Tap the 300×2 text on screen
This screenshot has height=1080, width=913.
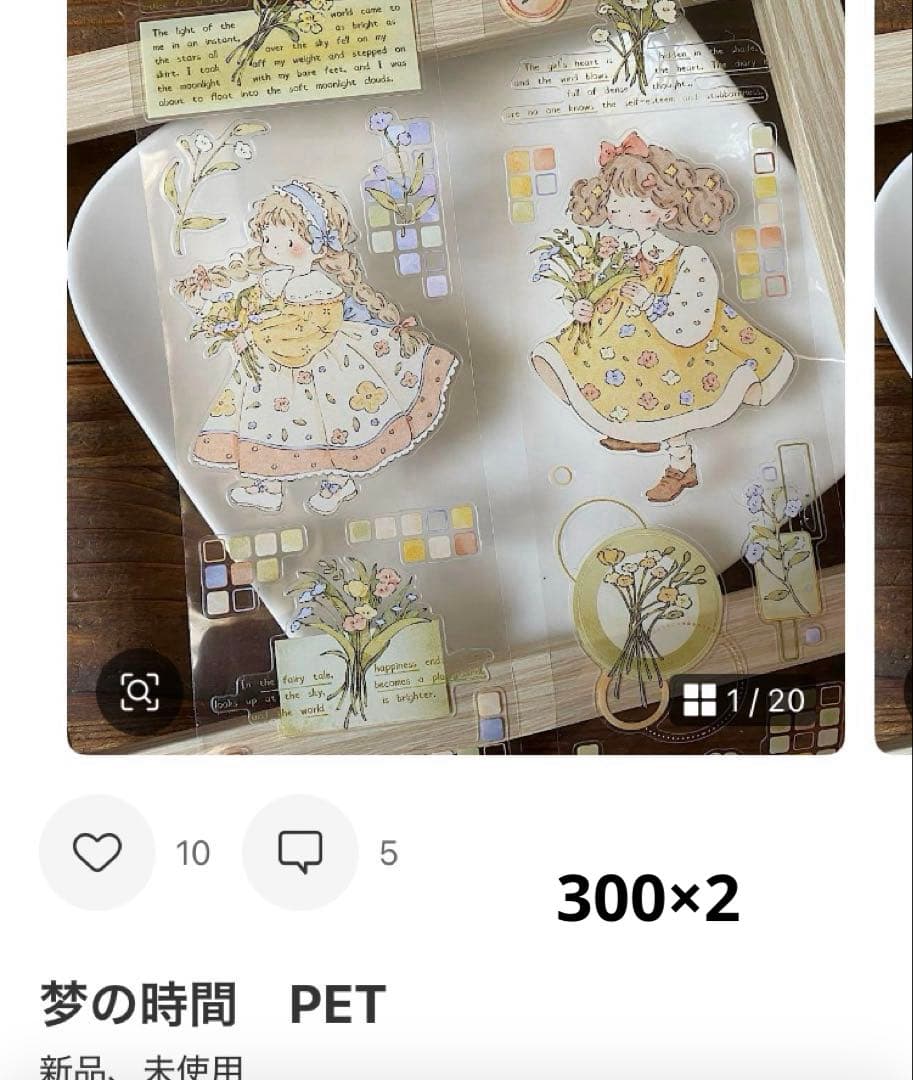tap(650, 898)
